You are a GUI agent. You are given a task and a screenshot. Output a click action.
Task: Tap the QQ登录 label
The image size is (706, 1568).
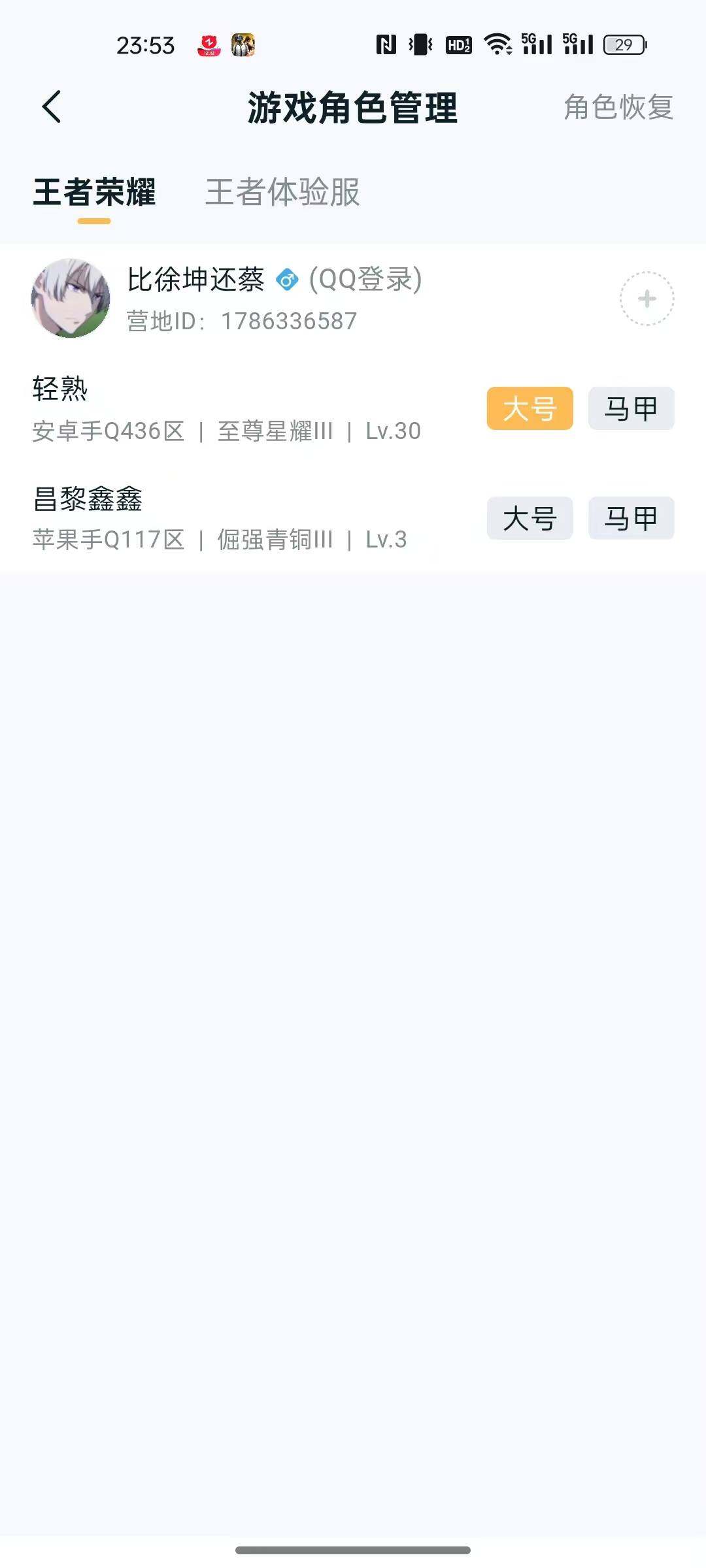click(363, 280)
